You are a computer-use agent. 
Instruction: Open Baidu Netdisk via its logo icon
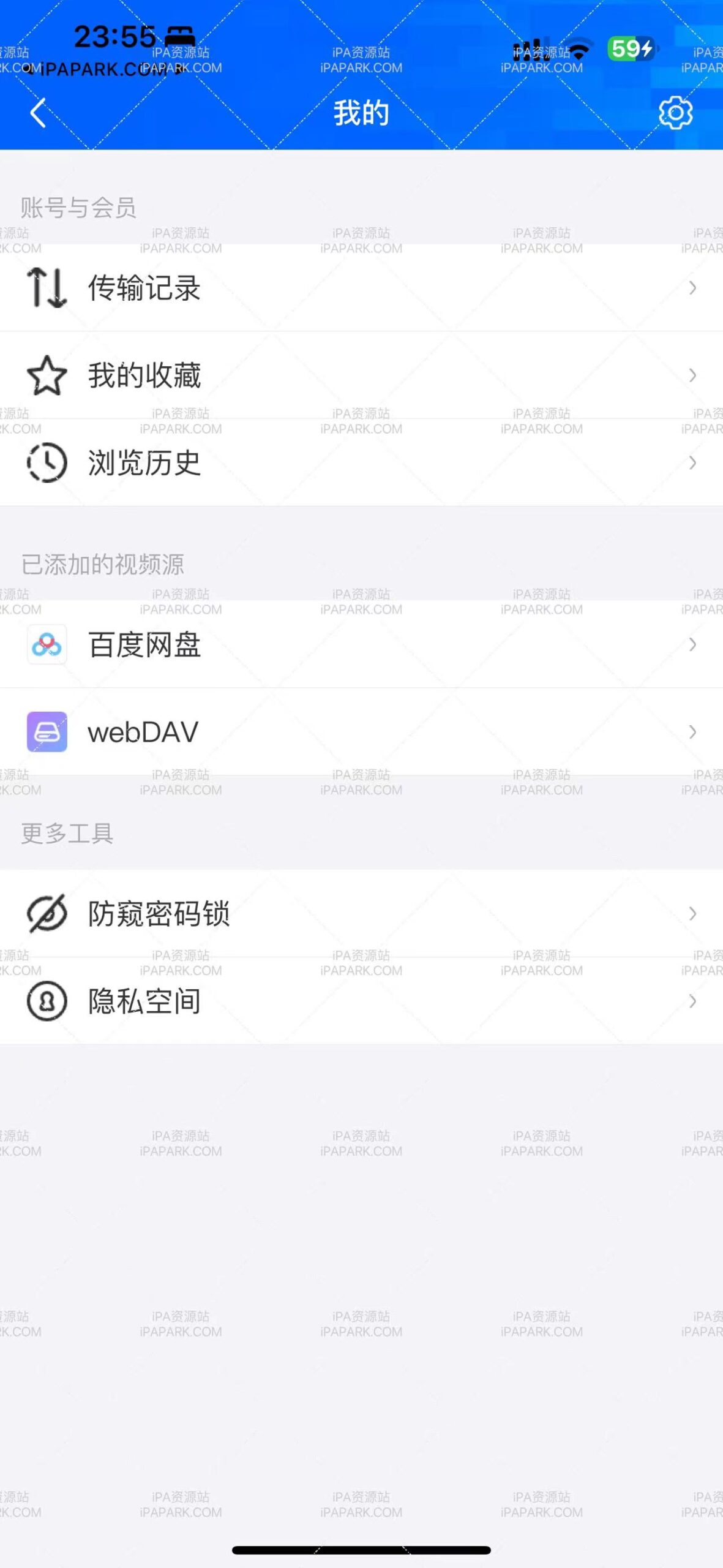[x=48, y=644]
